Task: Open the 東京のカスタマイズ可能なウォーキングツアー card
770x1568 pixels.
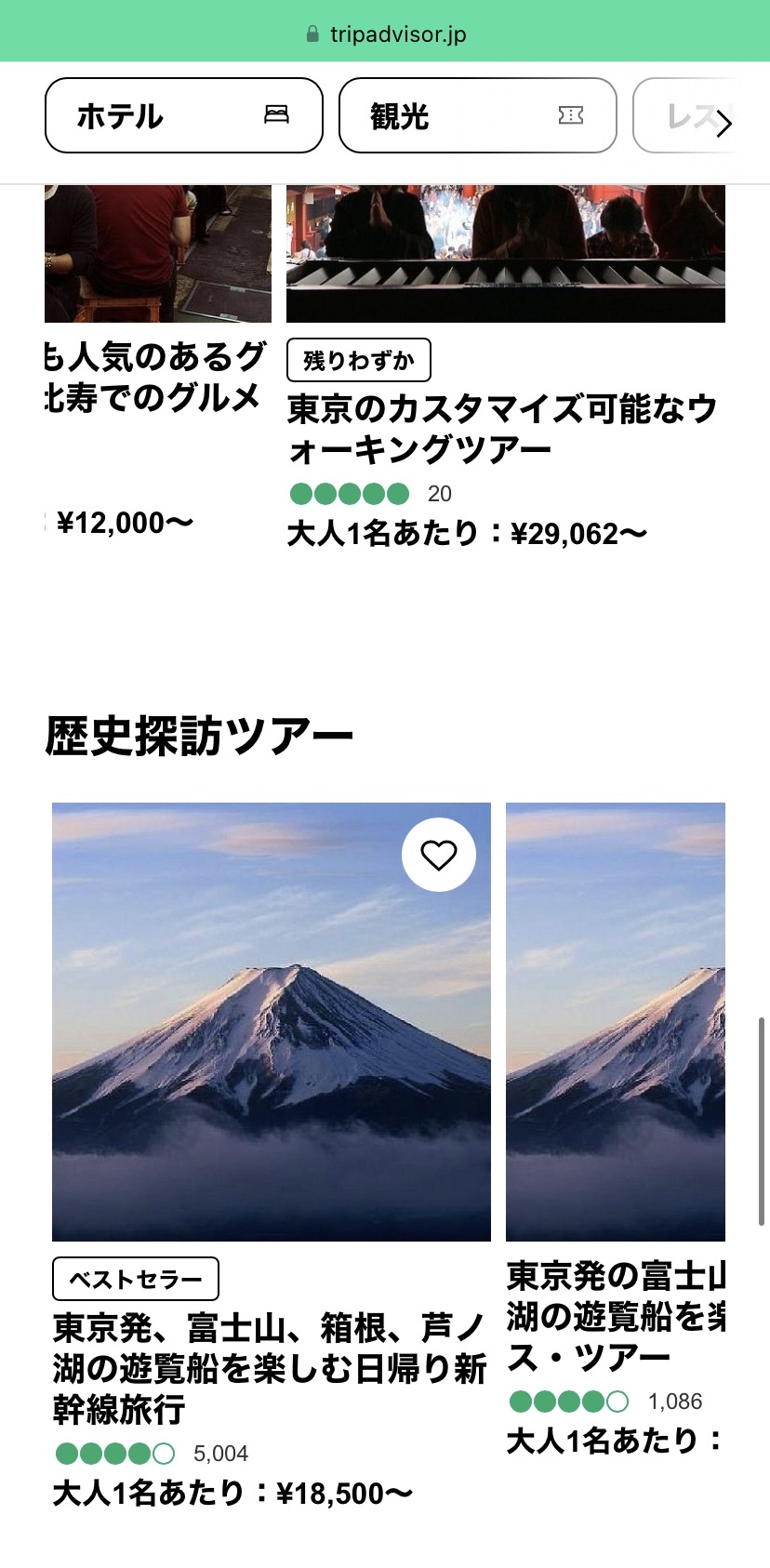Action: point(502,428)
